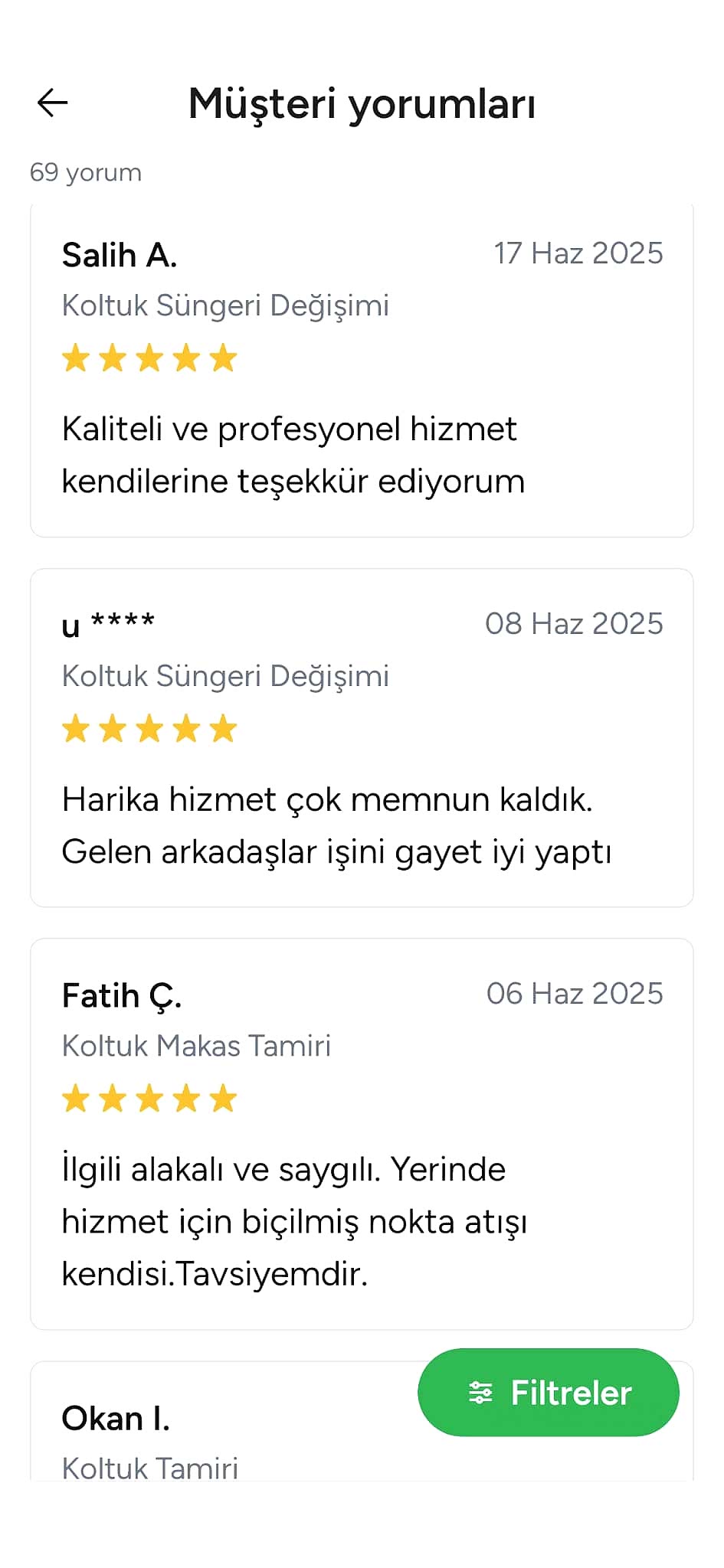Select the first star in Salih A.'s rating
Image resolution: width=724 pixels, height=1568 pixels.
[75, 358]
